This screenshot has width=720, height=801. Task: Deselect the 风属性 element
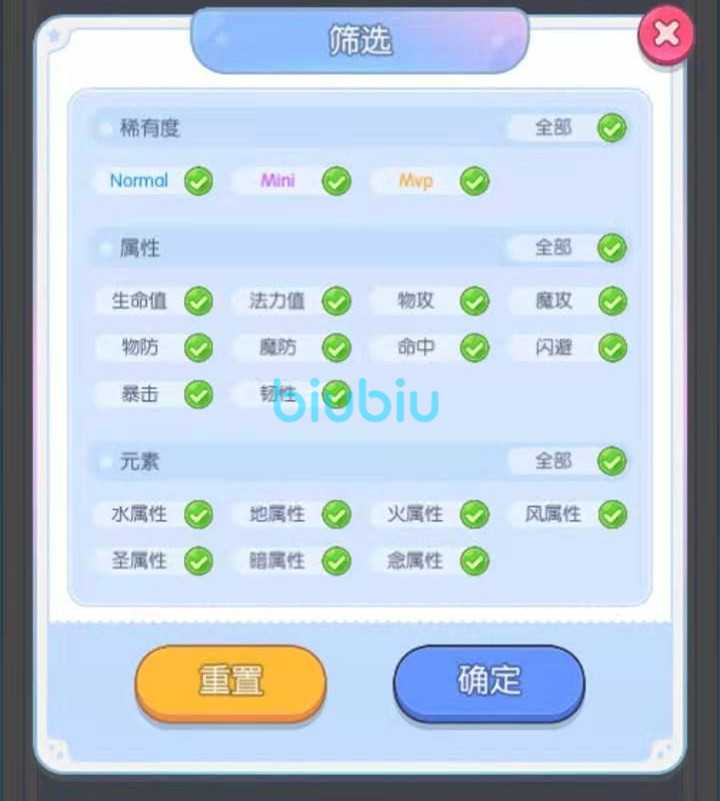[612, 515]
